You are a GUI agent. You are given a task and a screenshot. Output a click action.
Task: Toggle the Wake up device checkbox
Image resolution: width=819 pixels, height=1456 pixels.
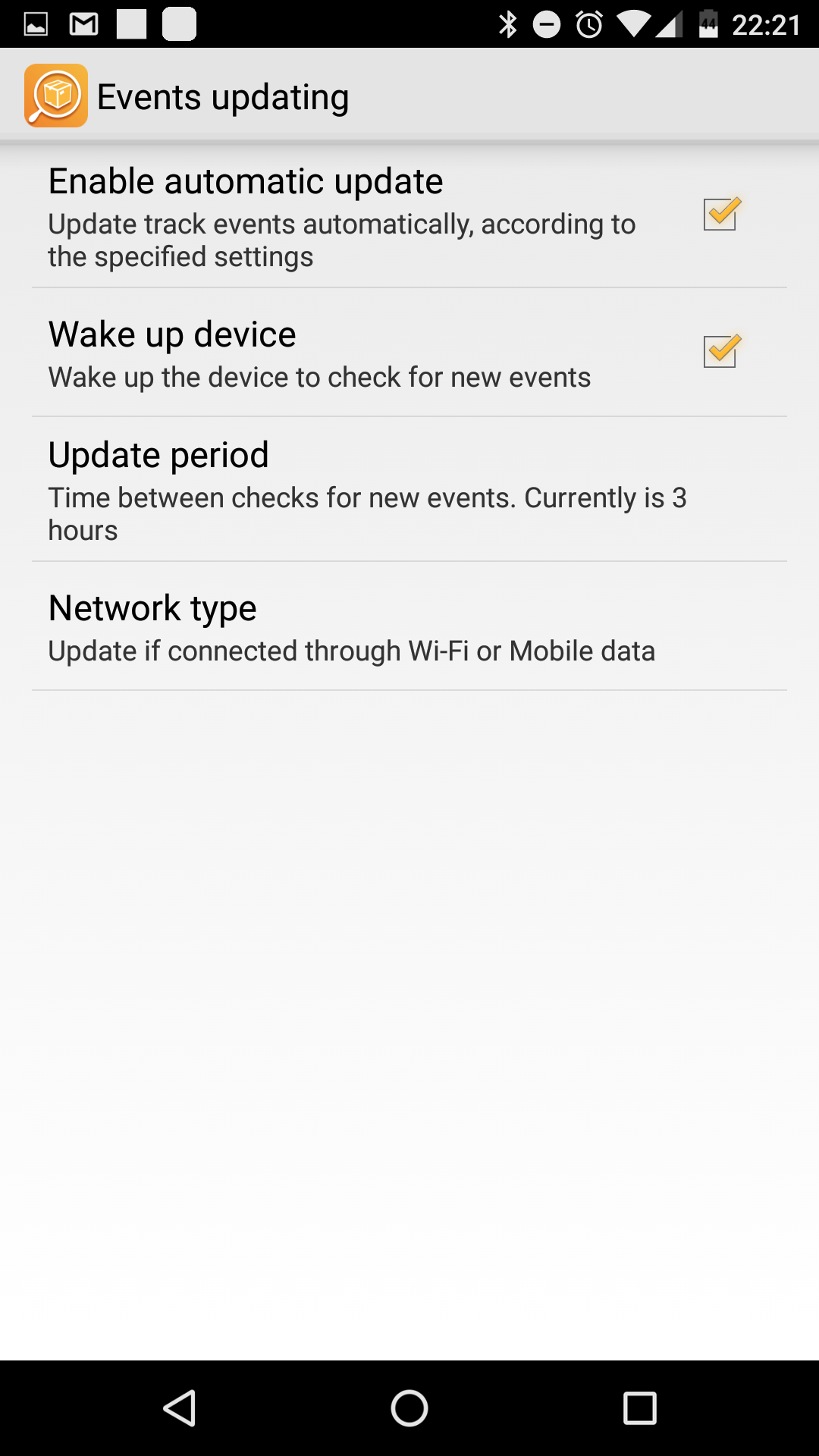[720, 352]
